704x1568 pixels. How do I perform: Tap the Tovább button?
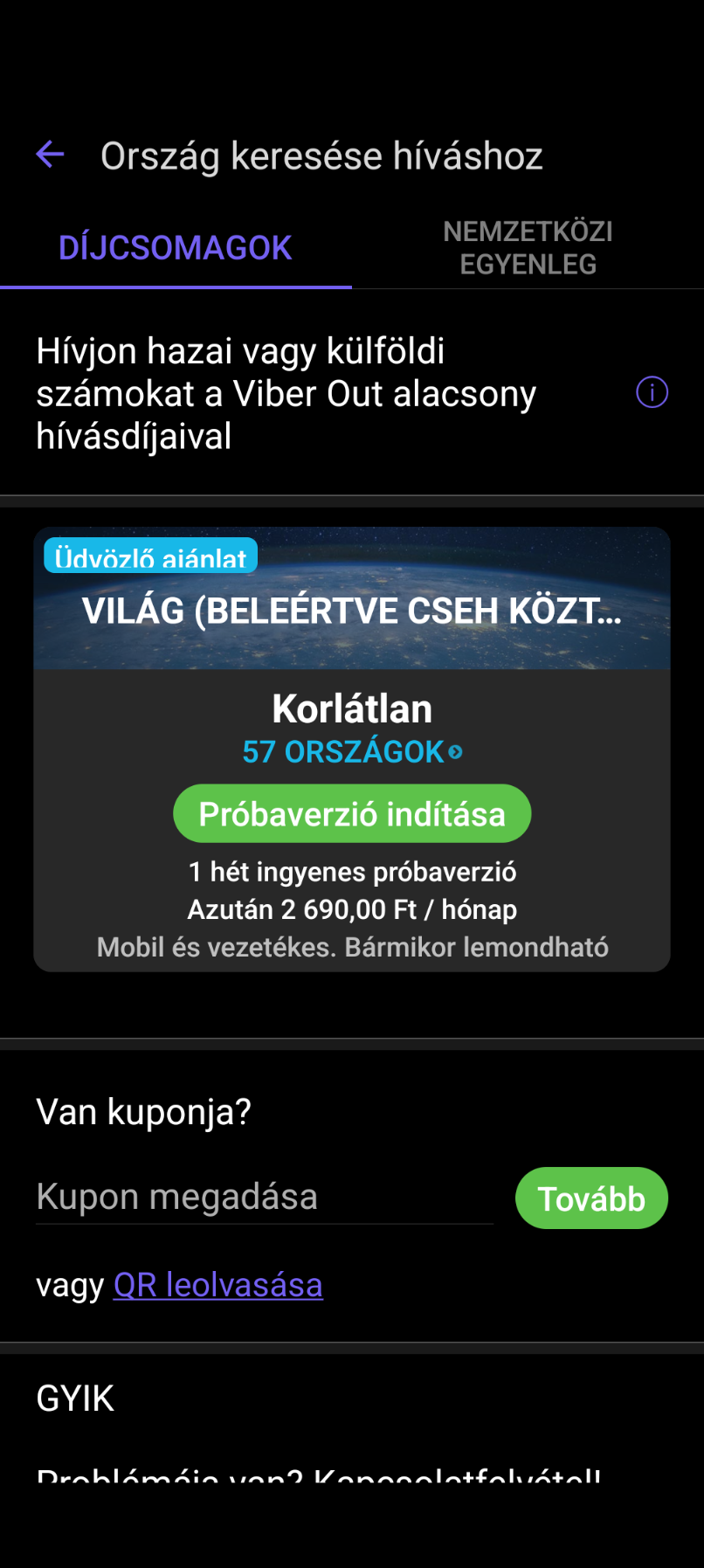point(591,1198)
